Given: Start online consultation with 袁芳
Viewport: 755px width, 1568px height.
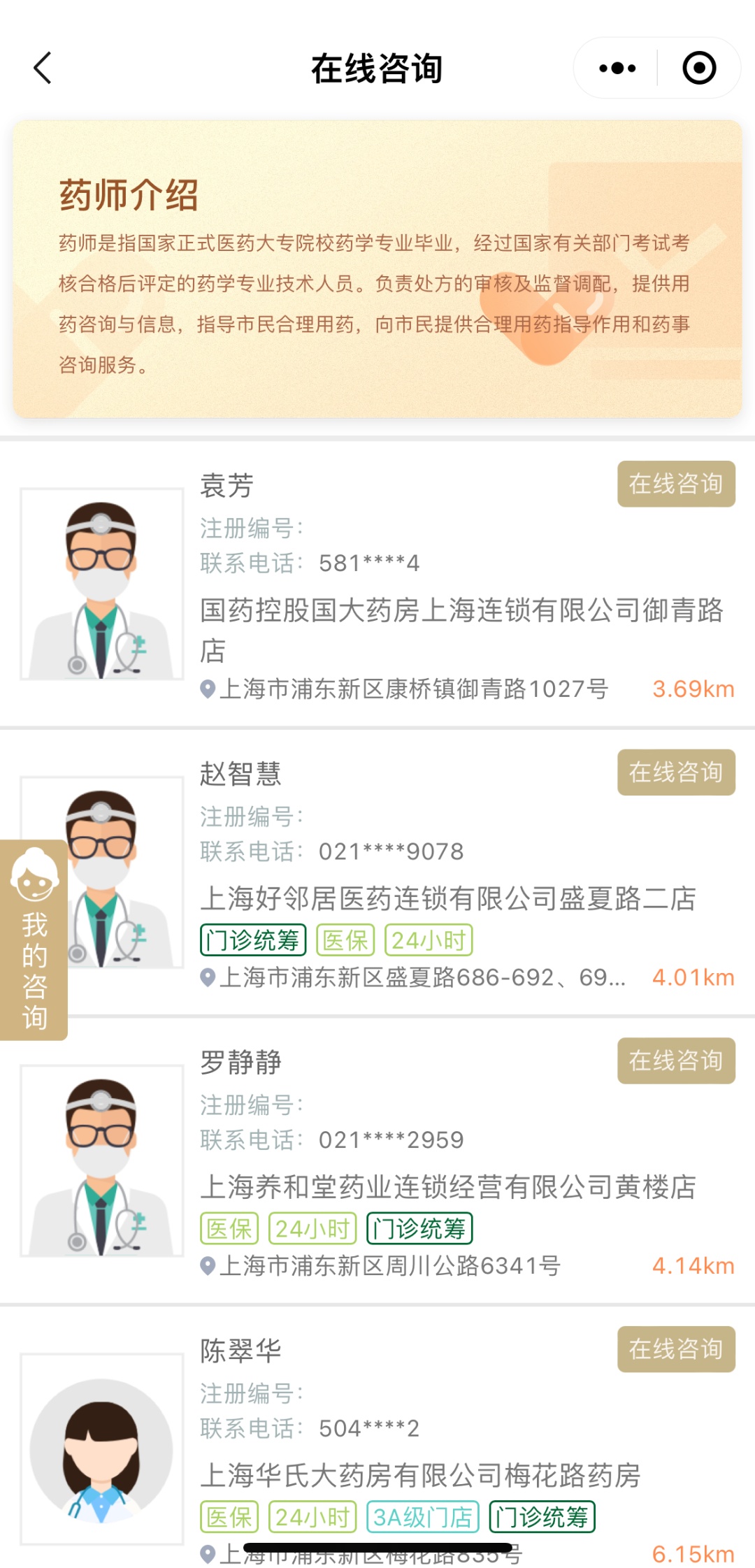Looking at the screenshot, I should [675, 484].
